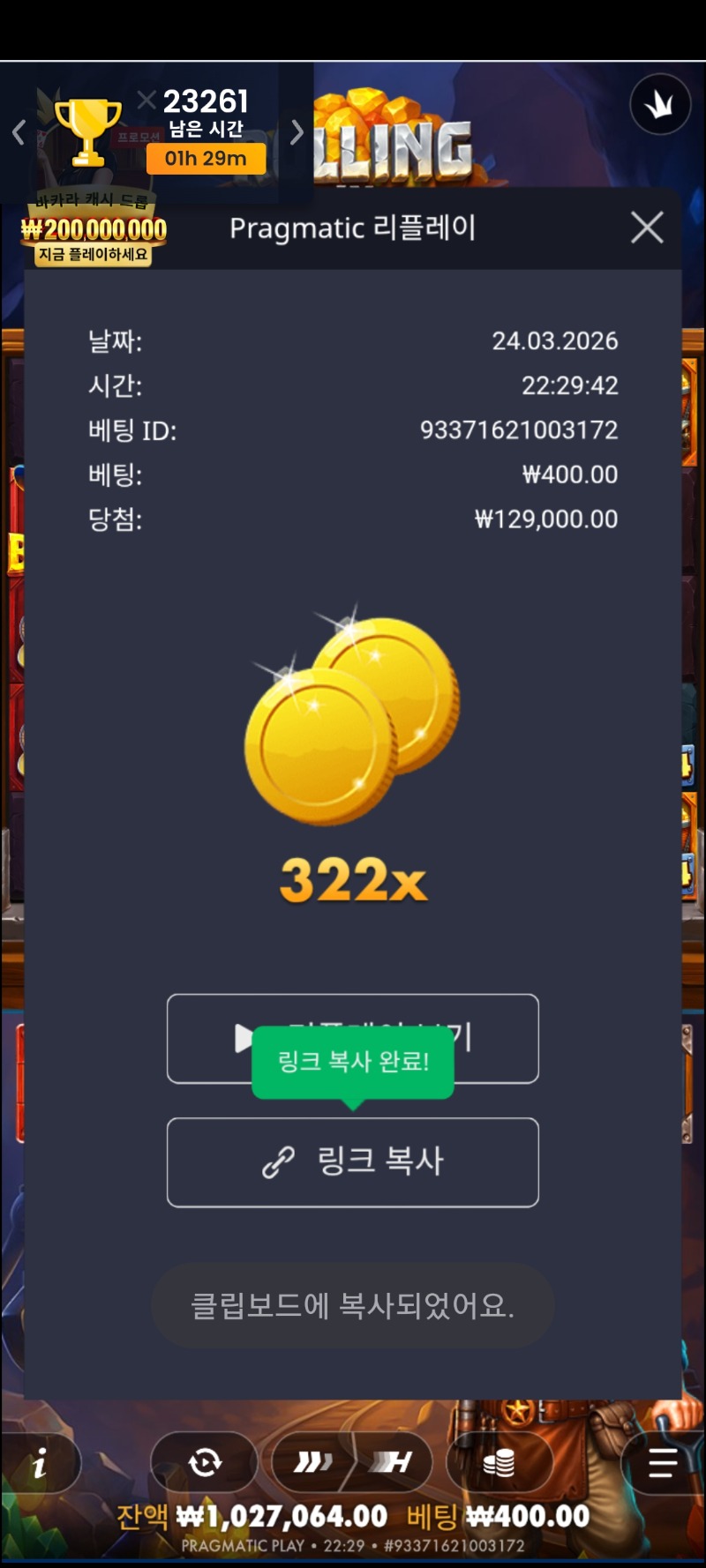
Task: Open the hamburger game menu
Action: (x=663, y=1464)
